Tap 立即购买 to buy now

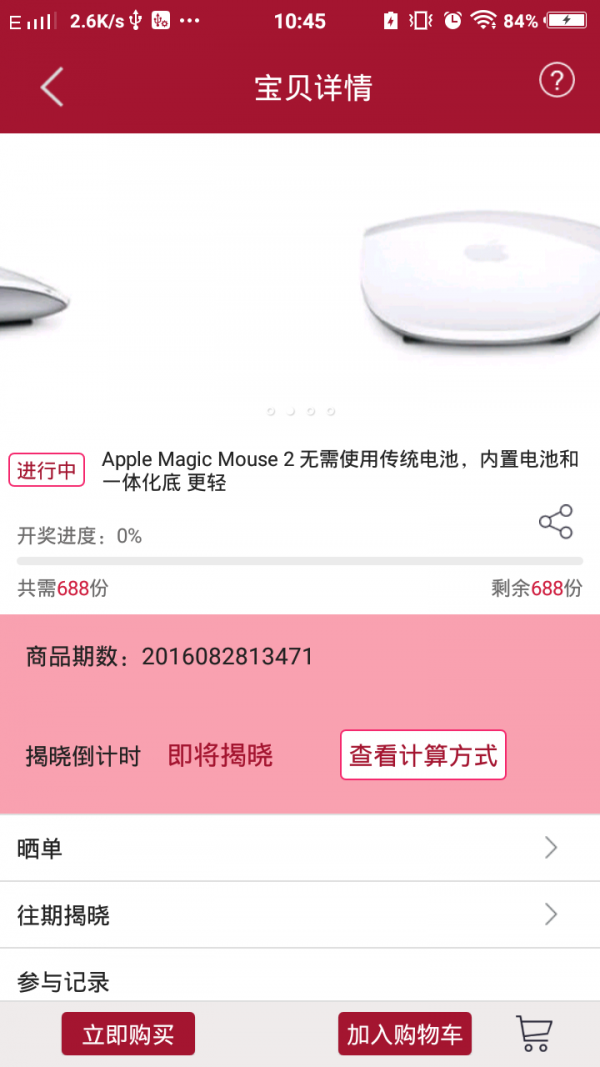tap(128, 1034)
